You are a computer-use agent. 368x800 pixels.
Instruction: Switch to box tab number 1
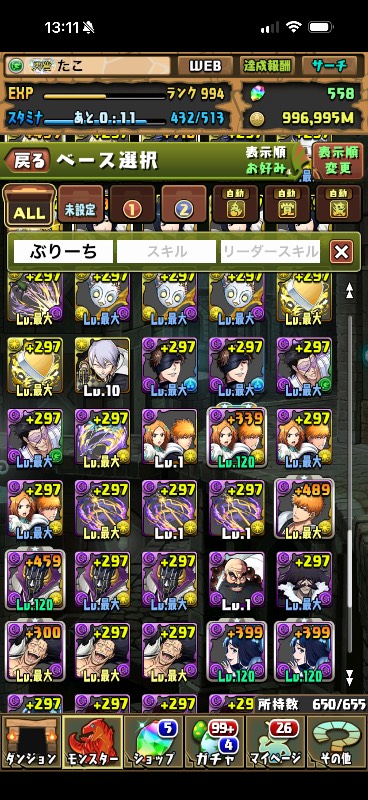click(x=132, y=205)
